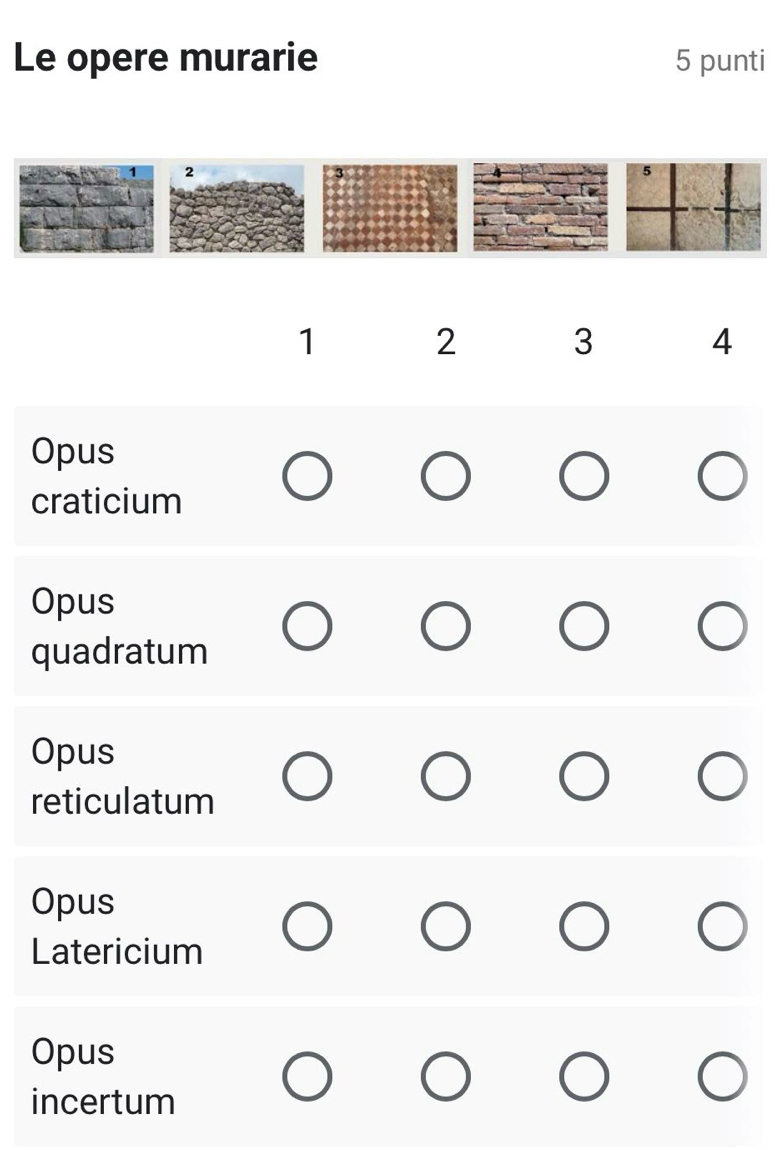The height and width of the screenshot is (1150, 784).
Task: Choose option 2 for Opus craticium
Action: tap(445, 477)
